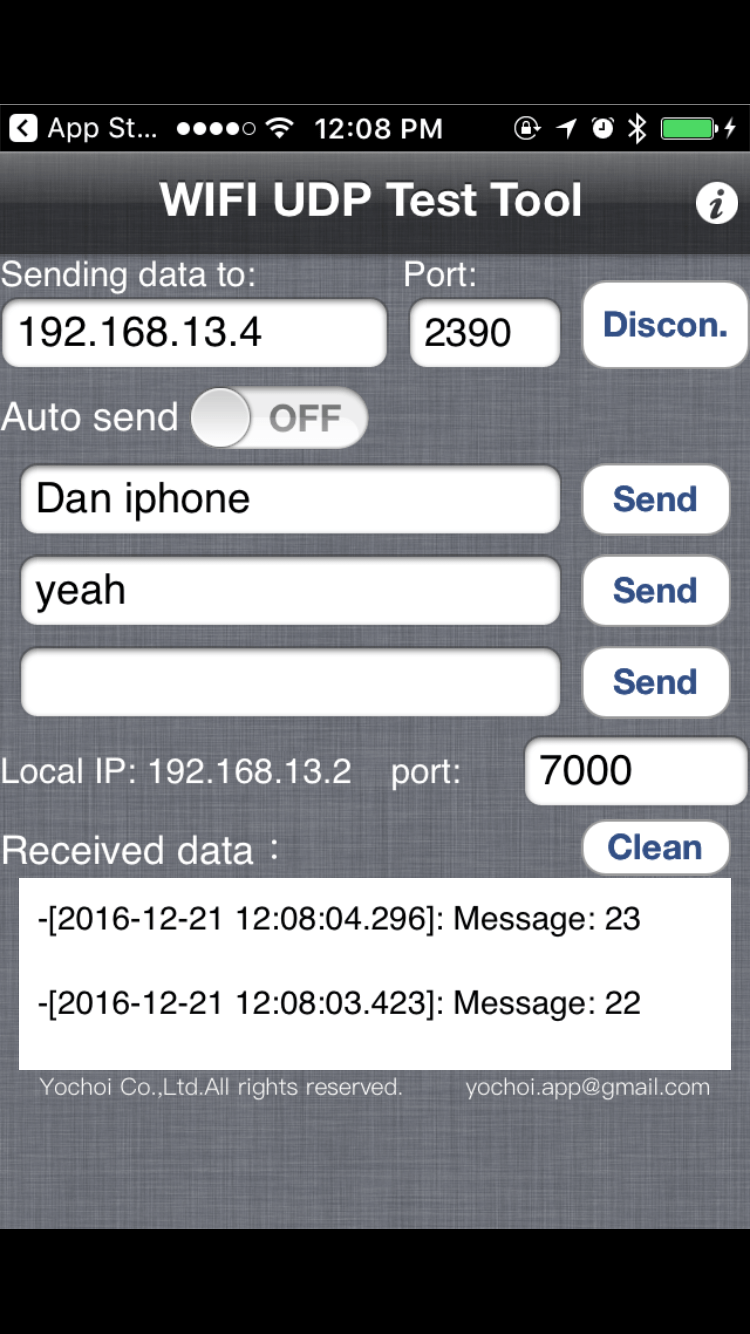
Task: Turn on the Auto send switch
Action: coord(279,418)
